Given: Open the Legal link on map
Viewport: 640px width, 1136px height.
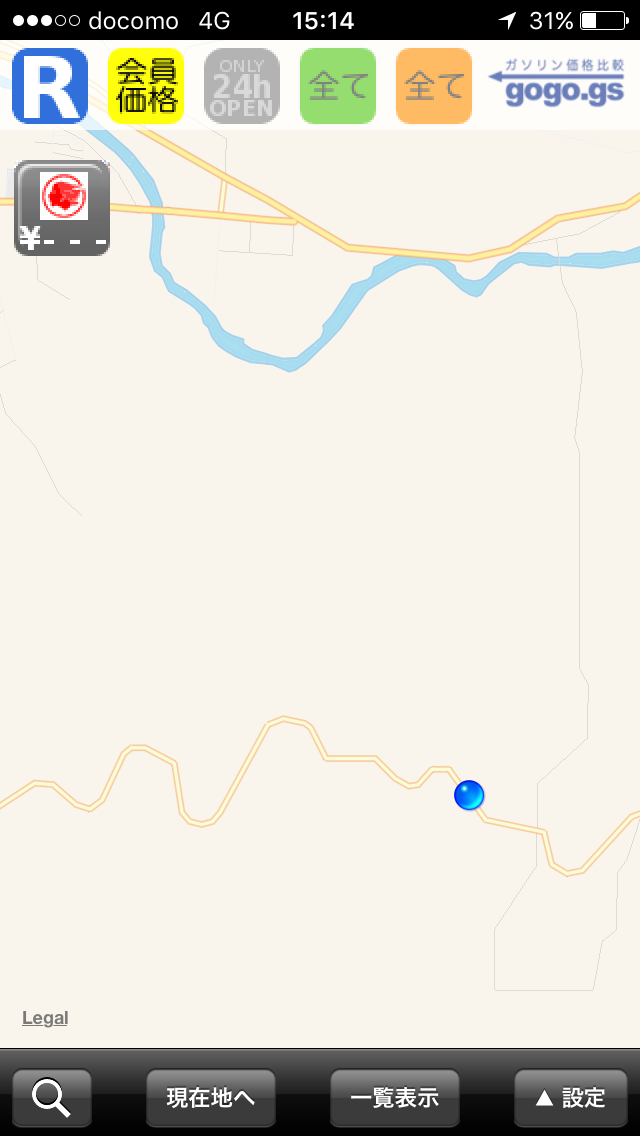Looking at the screenshot, I should pos(45,1018).
